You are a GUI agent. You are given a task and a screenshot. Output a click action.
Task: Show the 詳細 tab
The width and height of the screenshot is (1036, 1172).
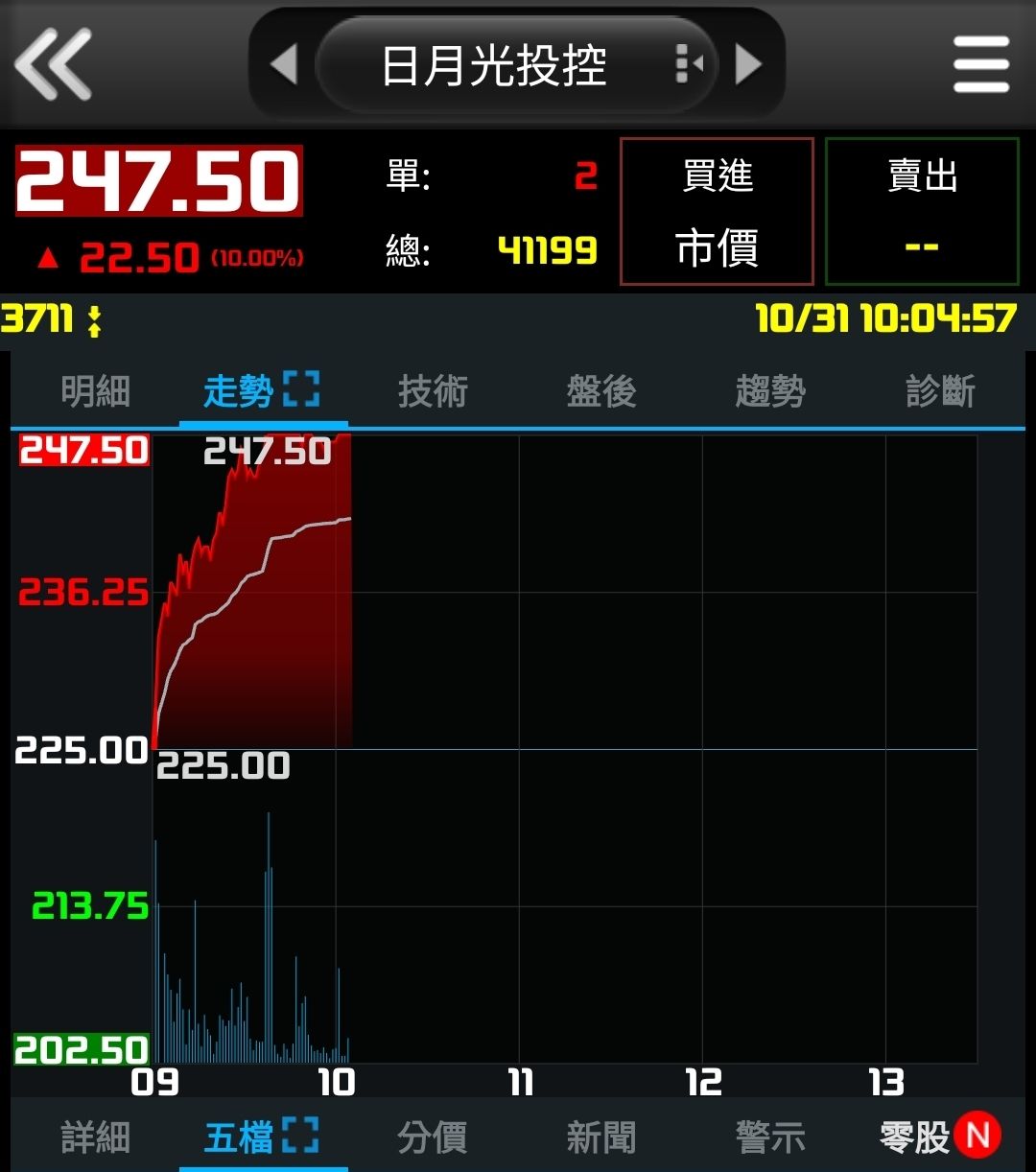[95, 1137]
